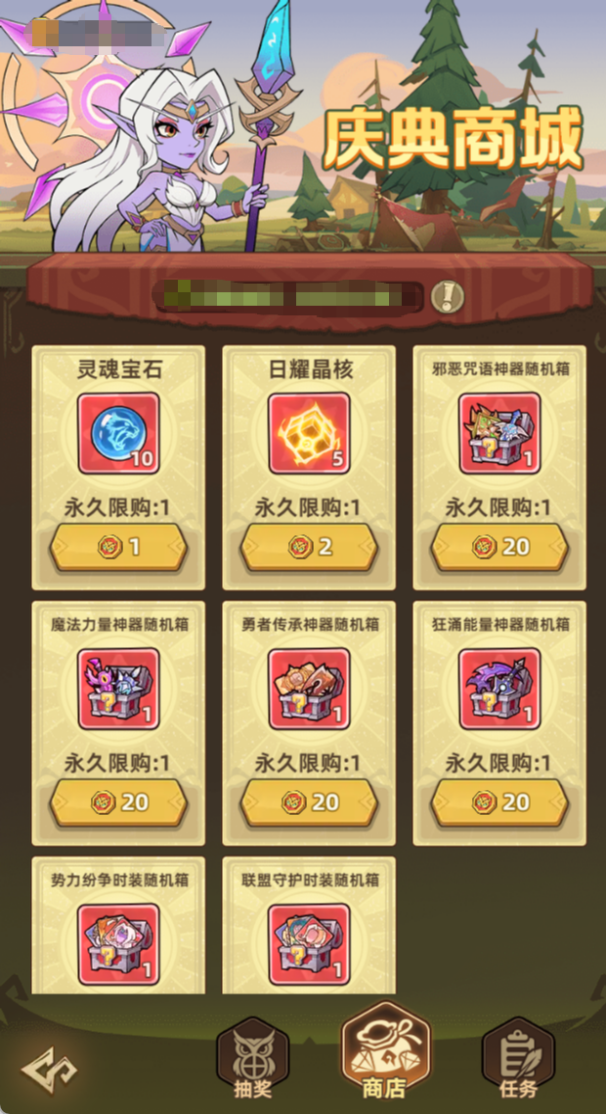606x1114 pixels.
Task: Open the info exclamation icon
Action: point(445,295)
